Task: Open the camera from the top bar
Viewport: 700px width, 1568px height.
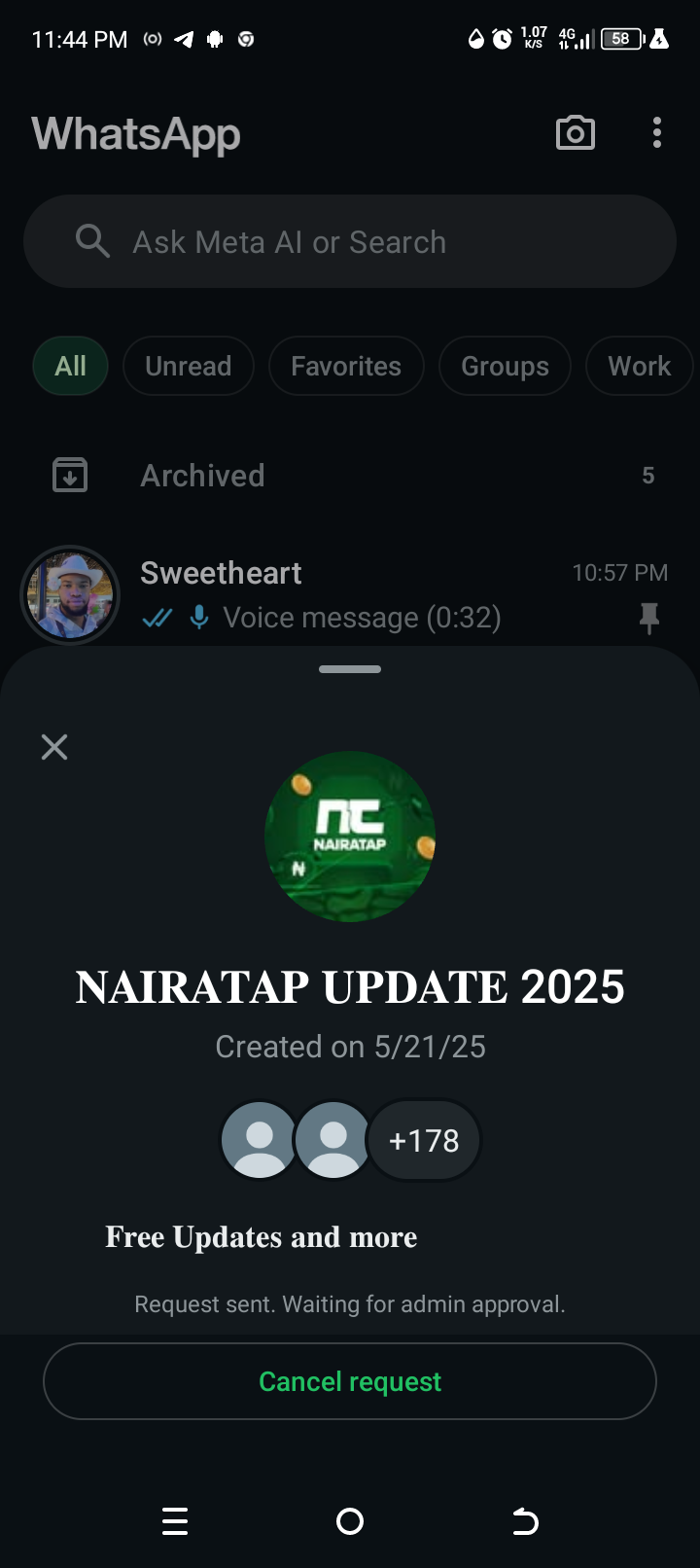Action: [575, 133]
